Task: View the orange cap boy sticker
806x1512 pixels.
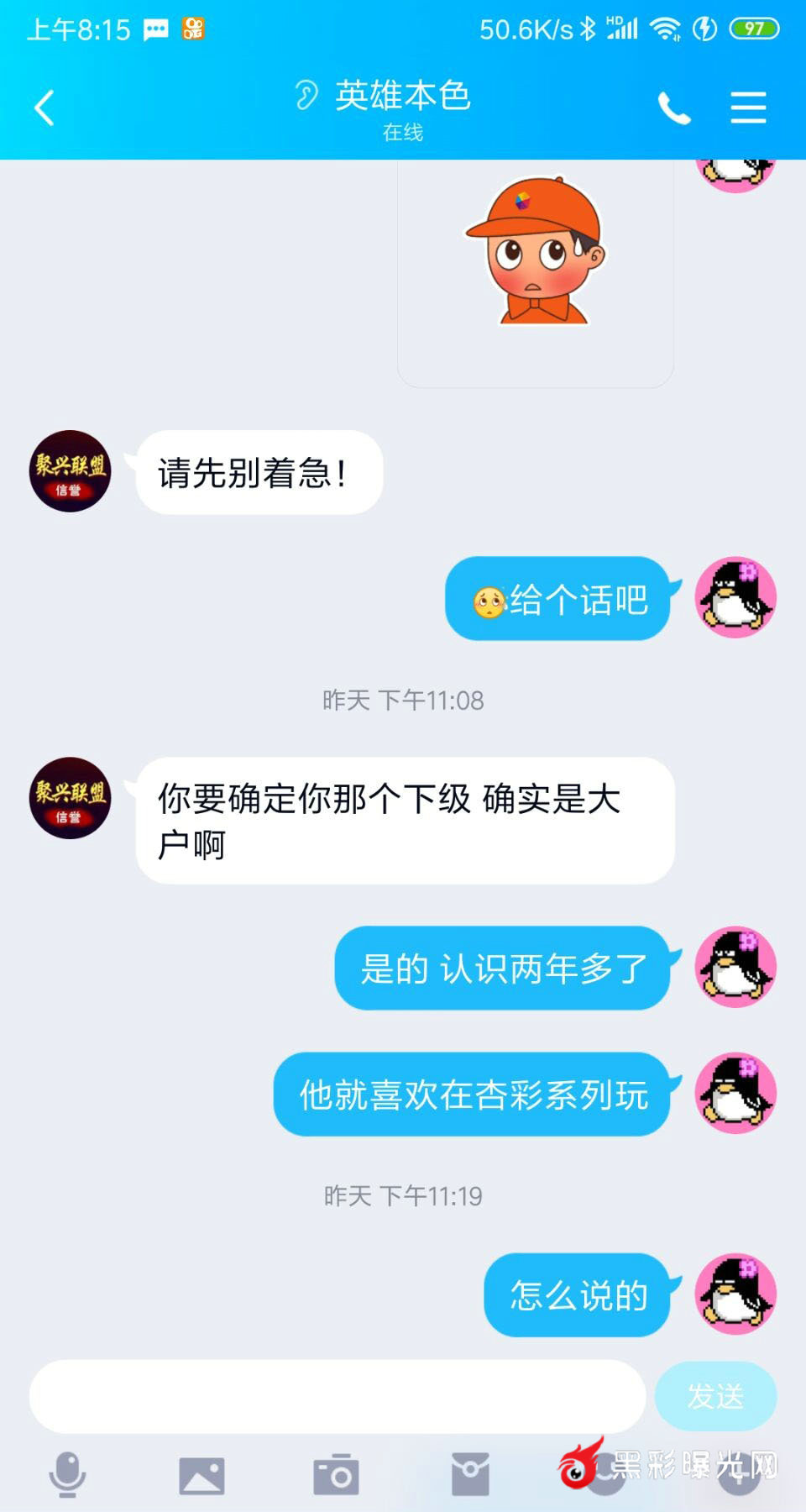Action: tap(536, 252)
